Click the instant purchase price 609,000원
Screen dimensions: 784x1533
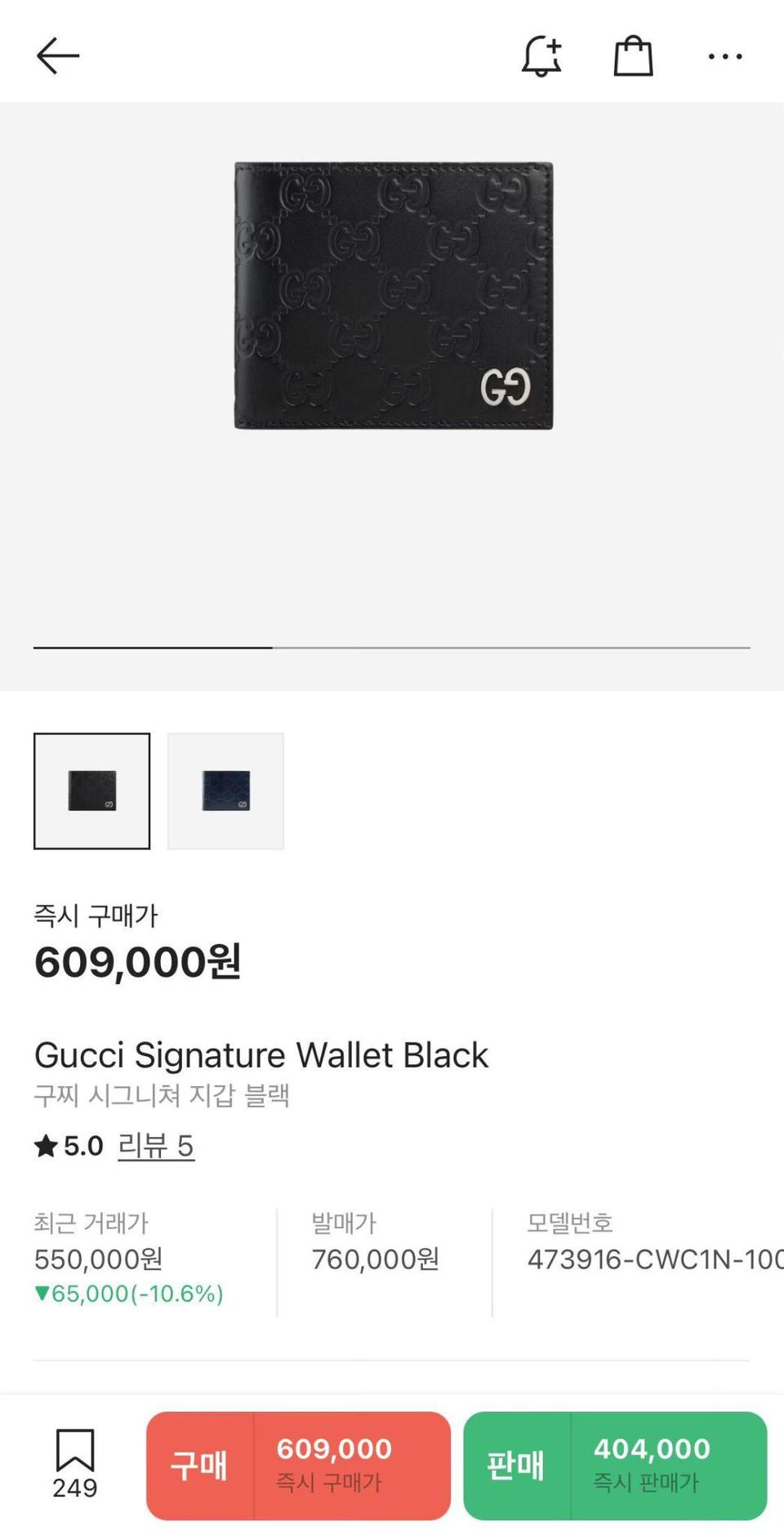pyautogui.click(x=136, y=964)
